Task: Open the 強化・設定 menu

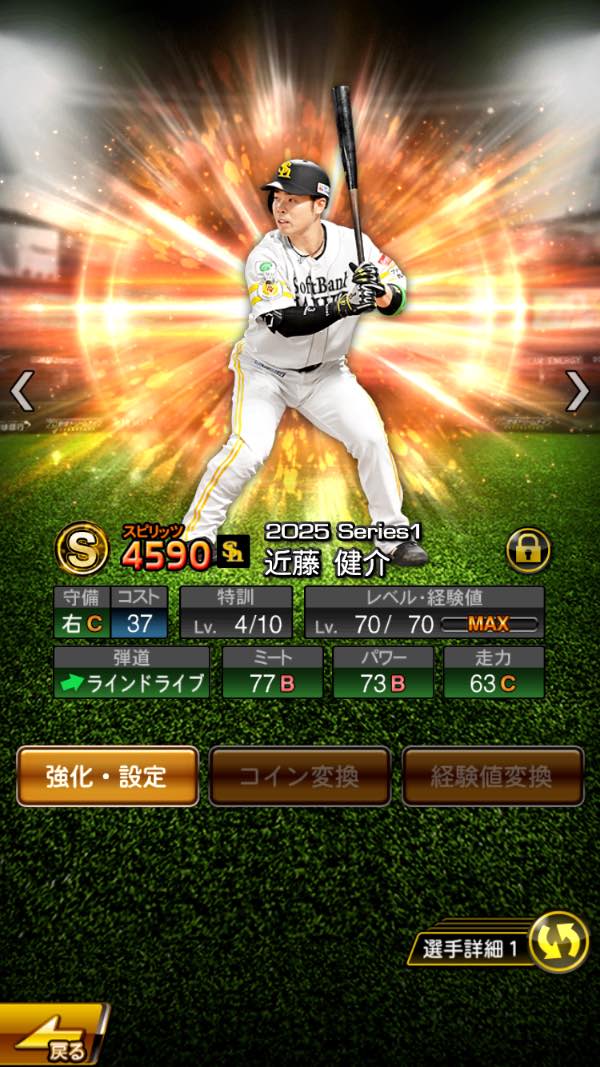Action: click(x=107, y=776)
